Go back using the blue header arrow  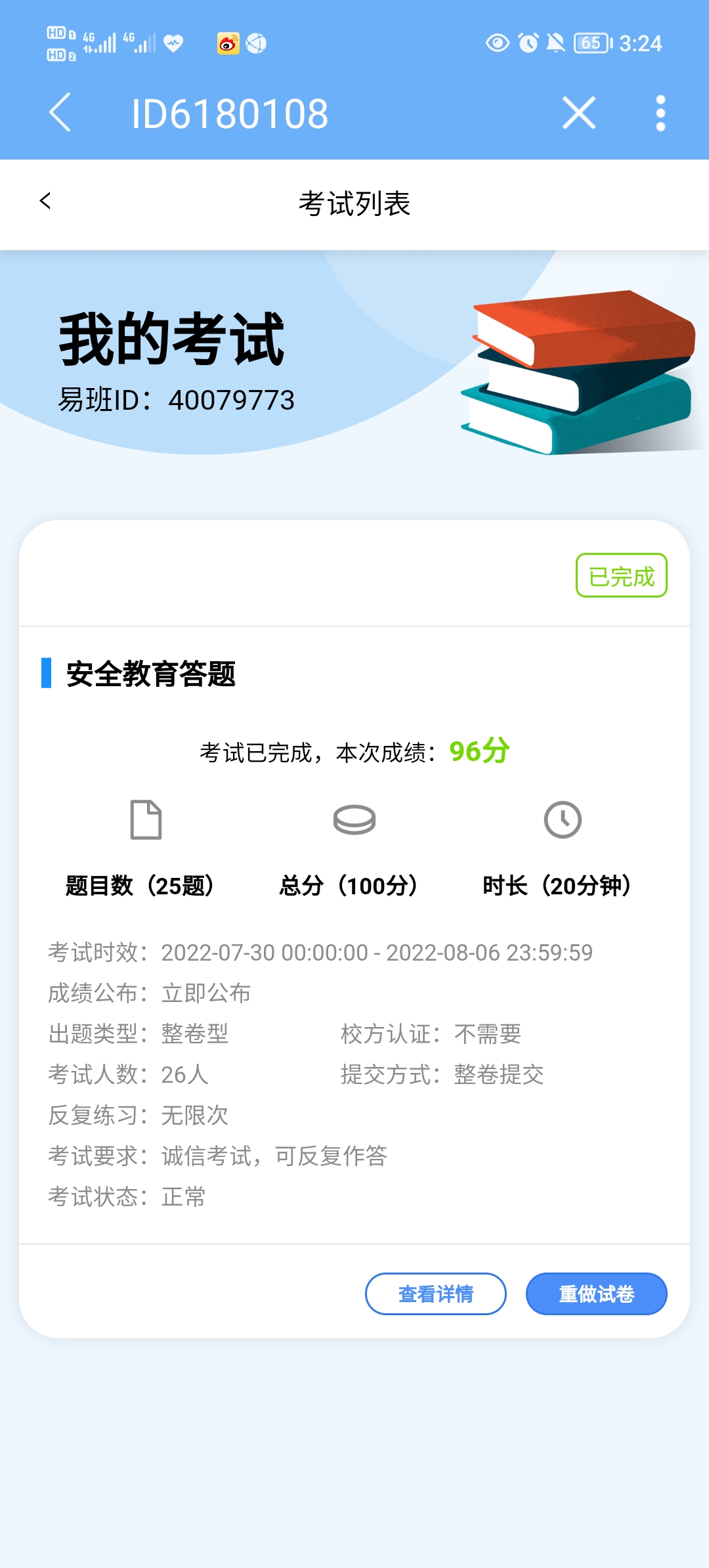pos(60,113)
